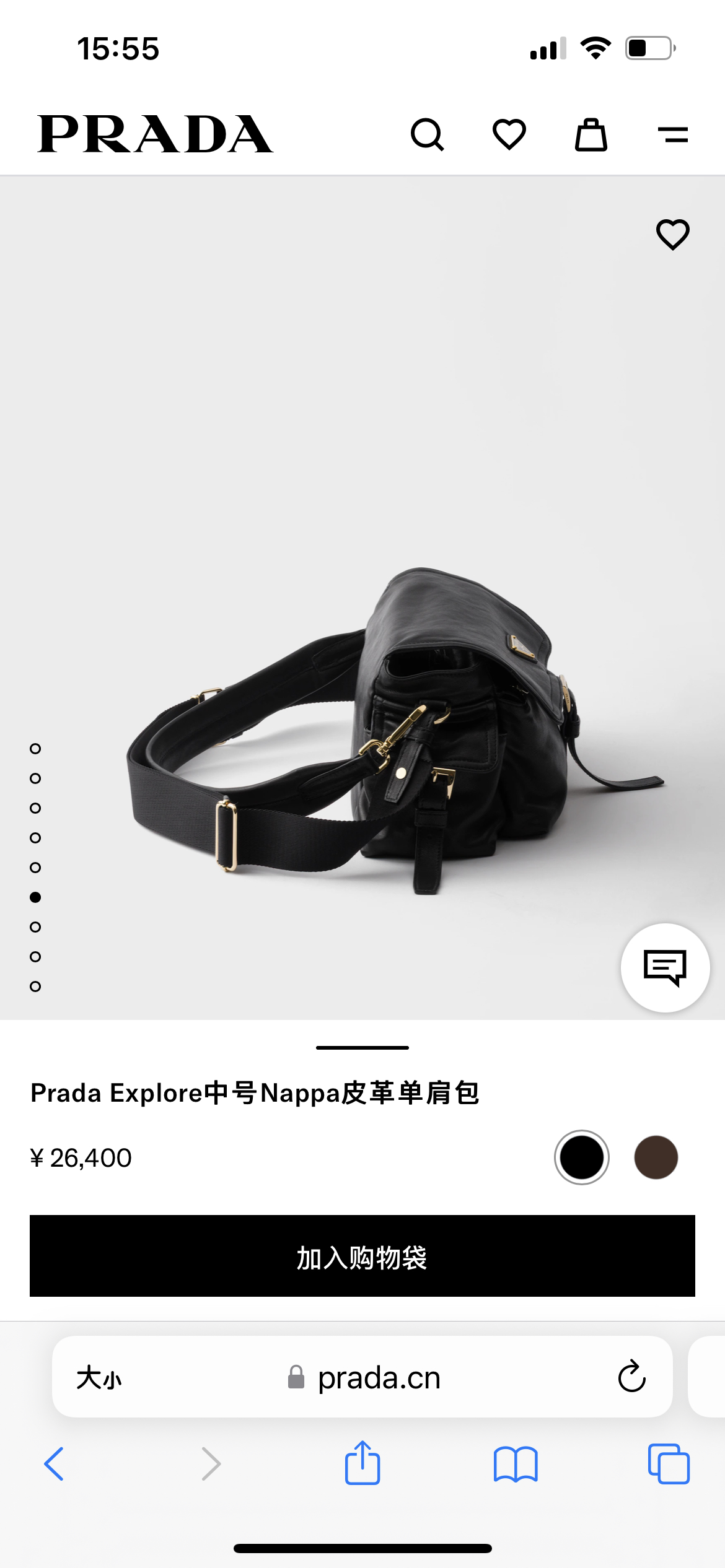This screenshot has height=1568, width=725.
Task: Select the black color swatch
Action: [x=581, y=1157]
